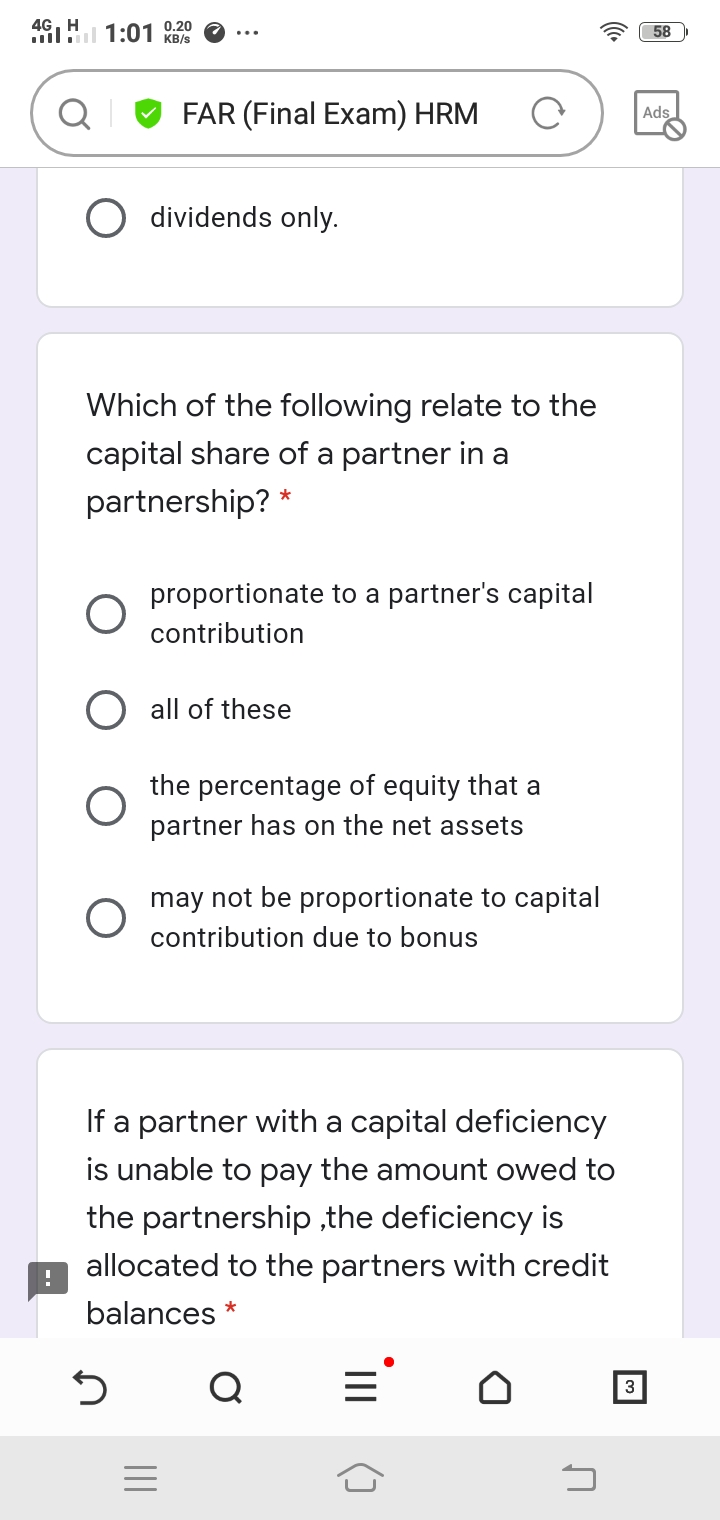This screenshot has height=1520, width=720.
Task: Select the 'dividends only.' option
Action: point(106,218)
